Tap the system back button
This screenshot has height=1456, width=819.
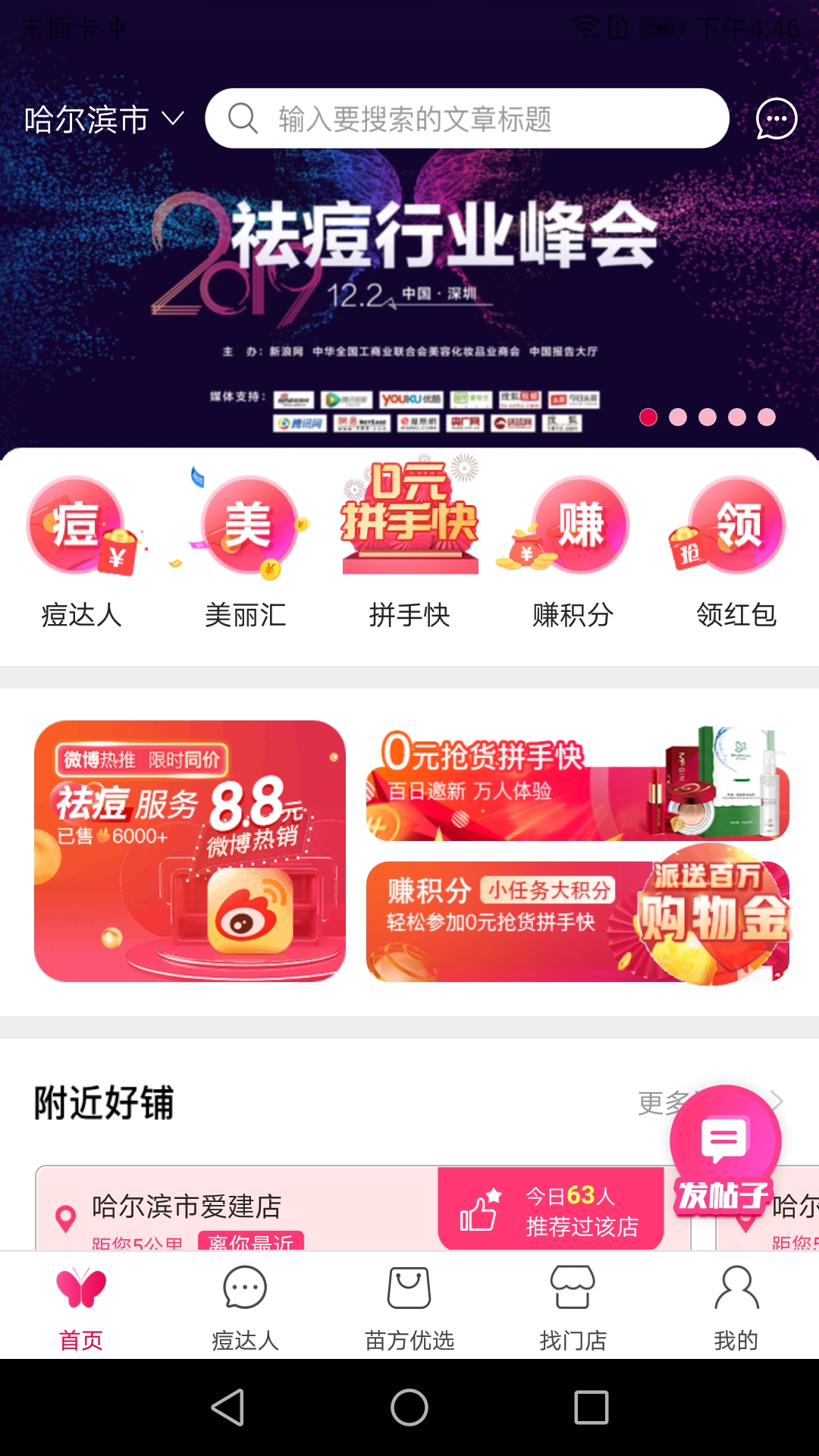point(227,1407)
